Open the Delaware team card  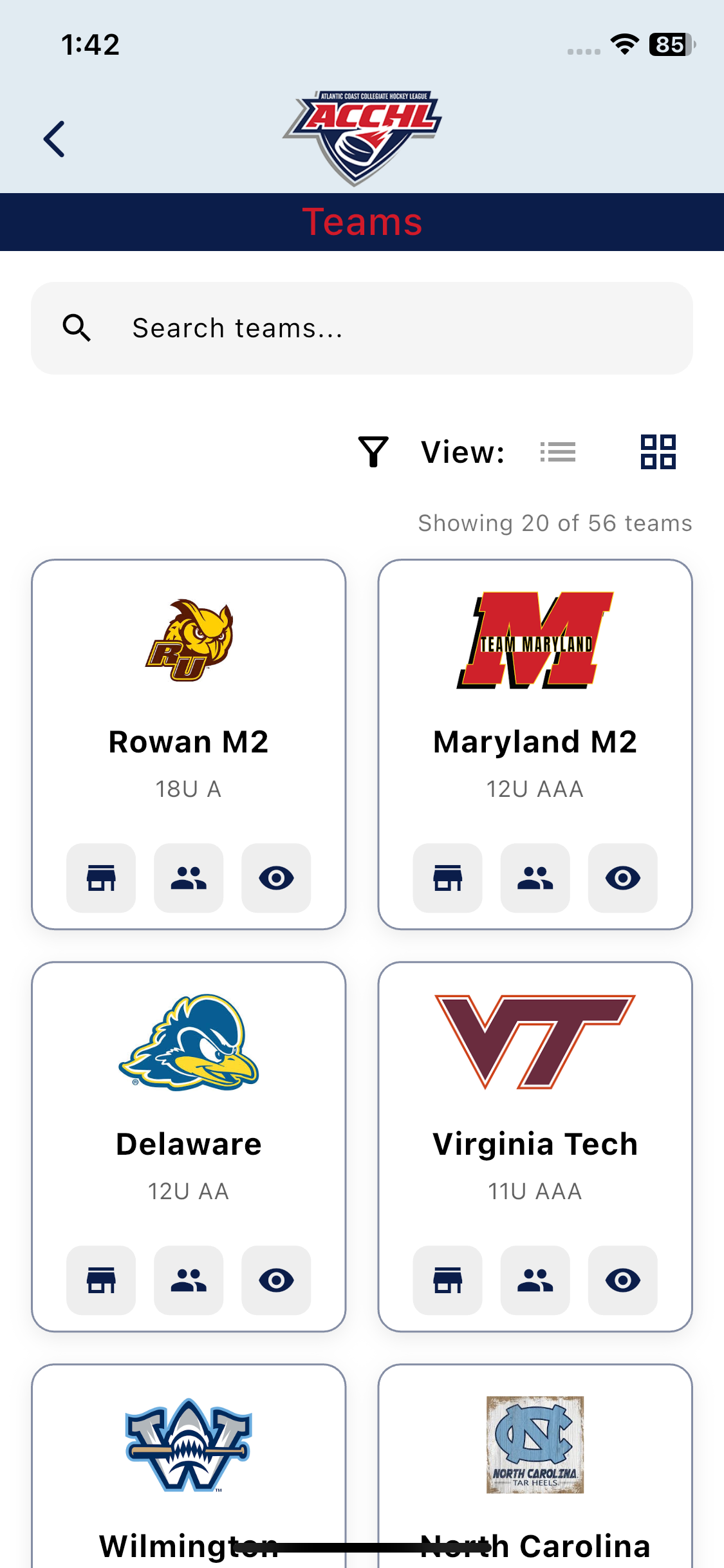(x=189, y=1110)
